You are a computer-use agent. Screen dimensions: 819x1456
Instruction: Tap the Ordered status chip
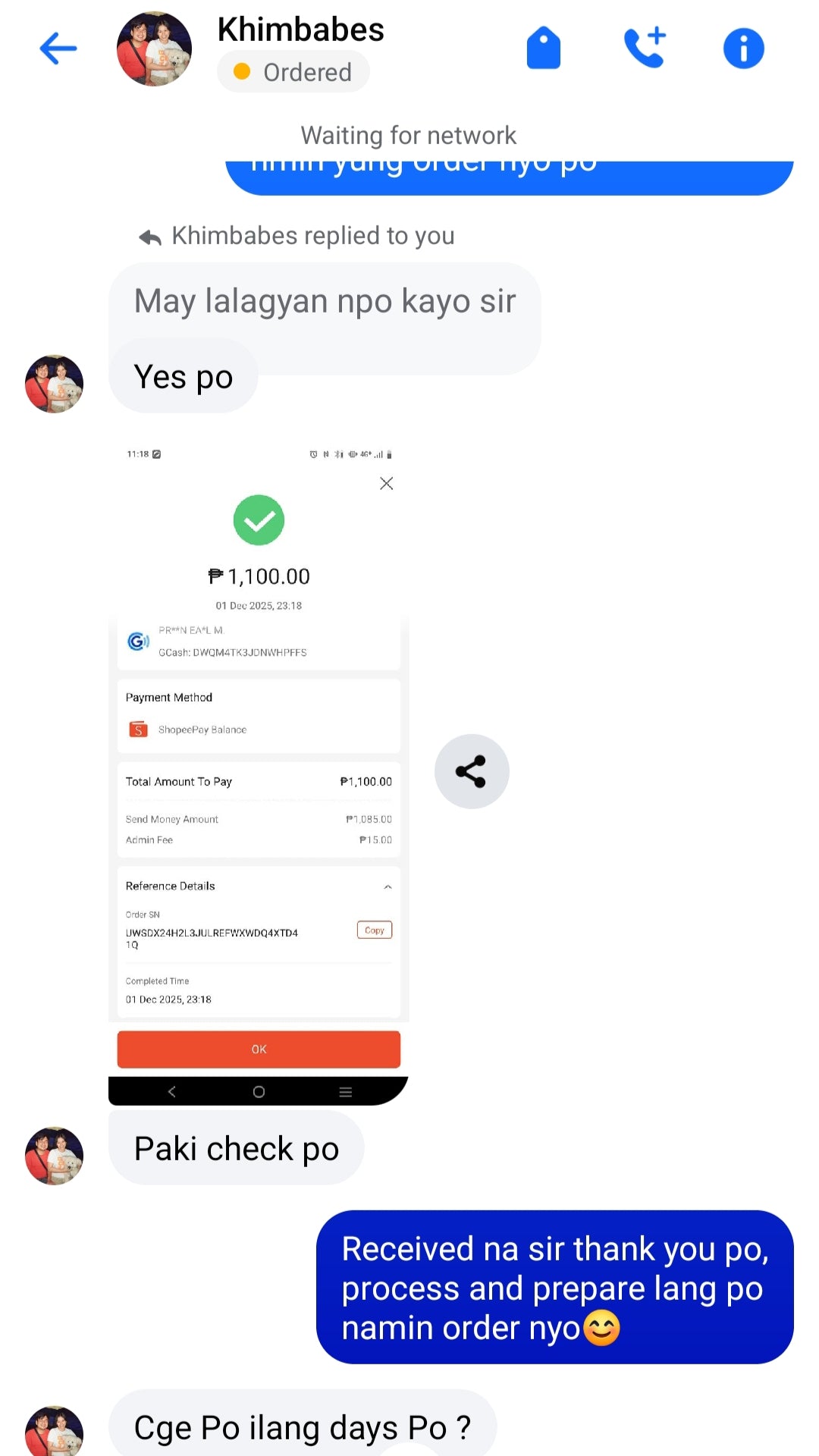click(293, 72)
